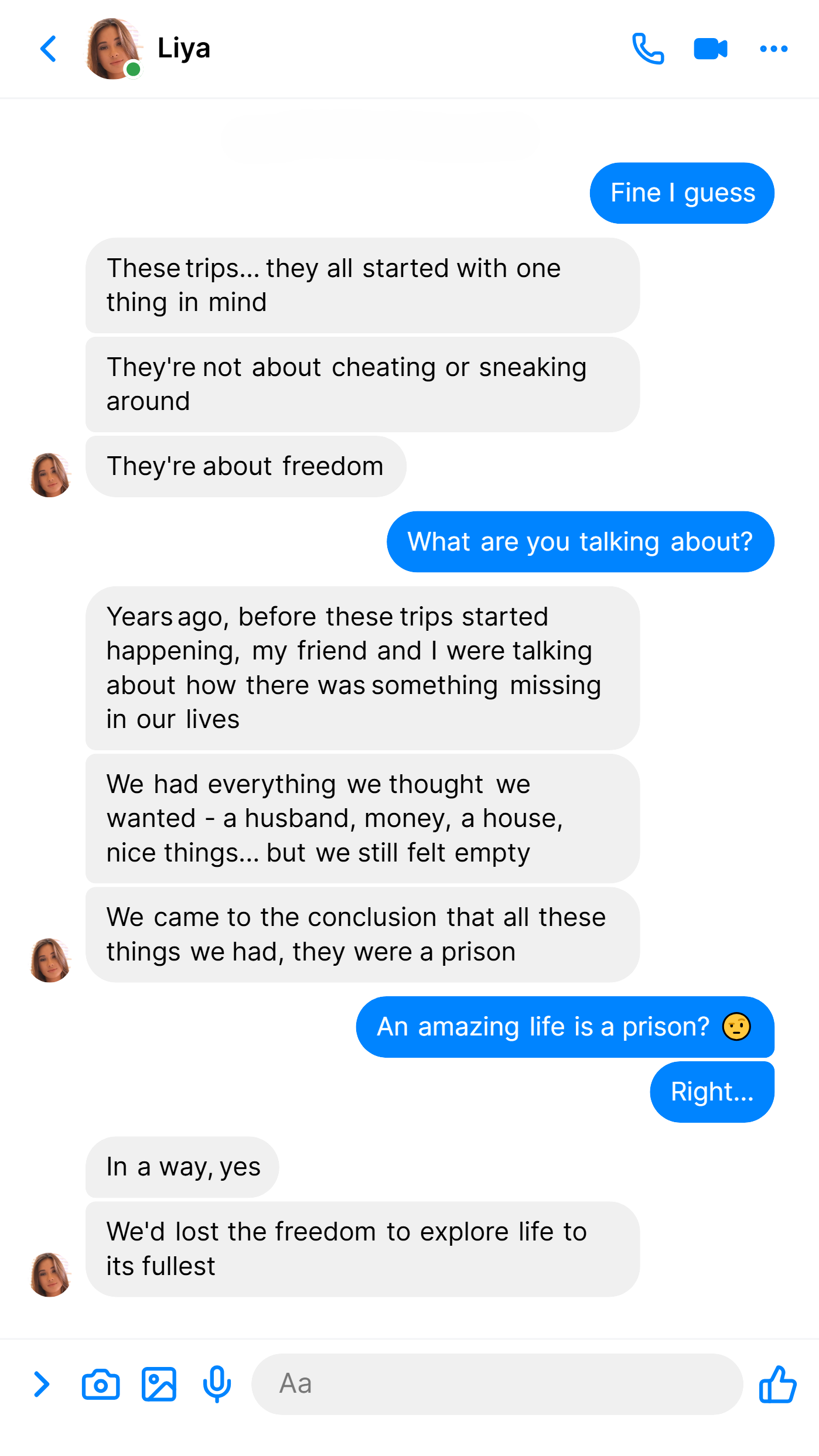This screenshot has height=1456, width=819.
Task: Tap the Aa message input field
Action: pos(497,1385)
